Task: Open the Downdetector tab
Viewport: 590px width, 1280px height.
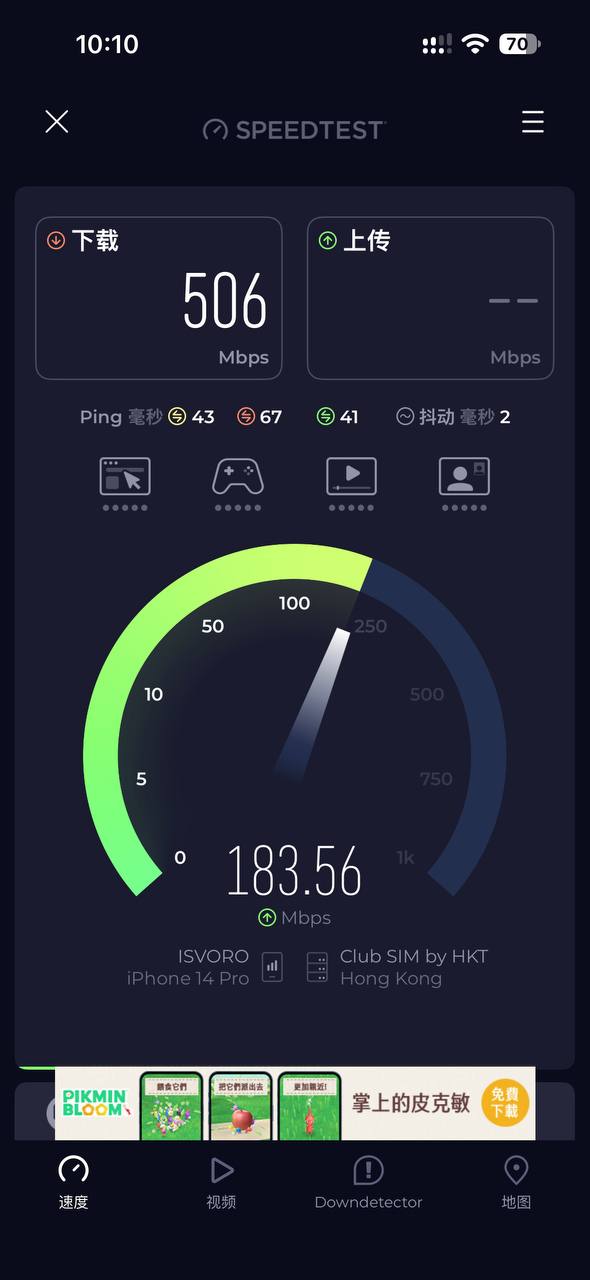Action: [x=368, y=1182]
